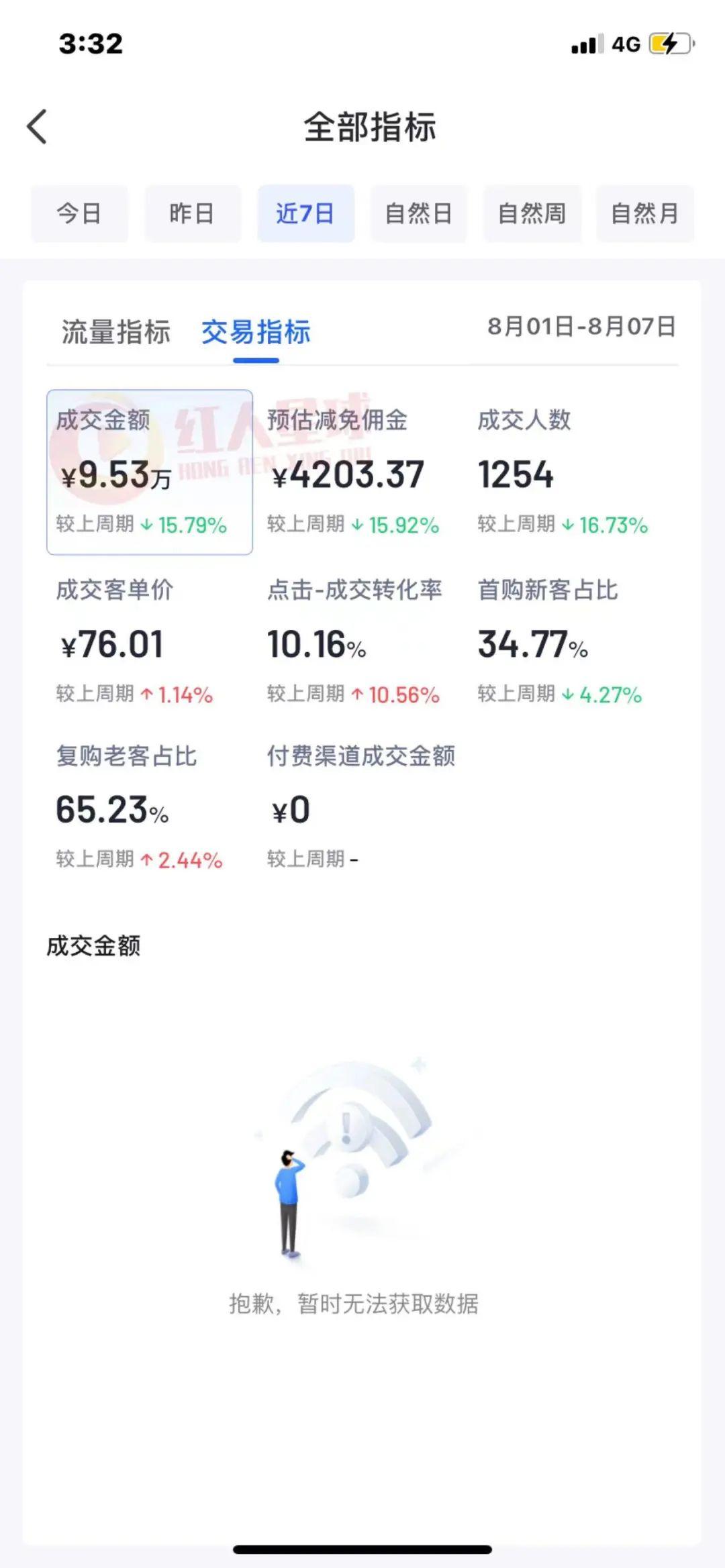Tap the 近7日 highlighted filter chip

coord(306,213)
